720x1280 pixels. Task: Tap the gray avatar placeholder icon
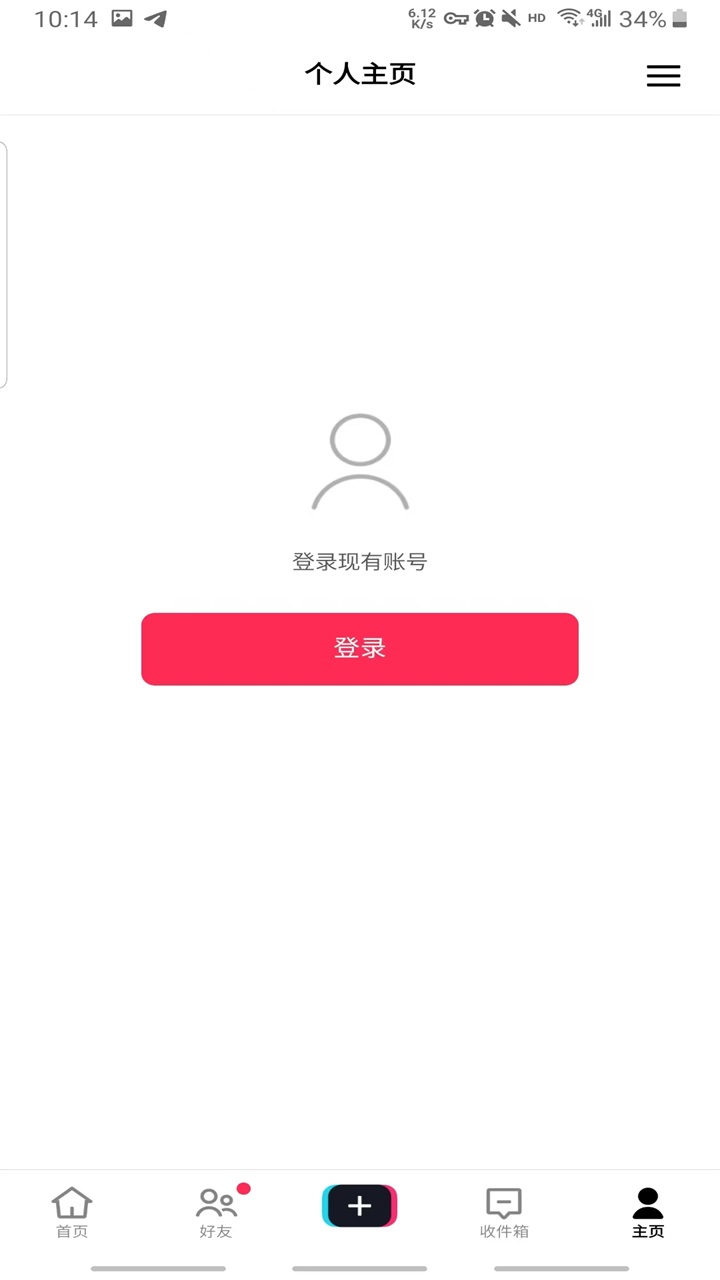click(359, 462)
